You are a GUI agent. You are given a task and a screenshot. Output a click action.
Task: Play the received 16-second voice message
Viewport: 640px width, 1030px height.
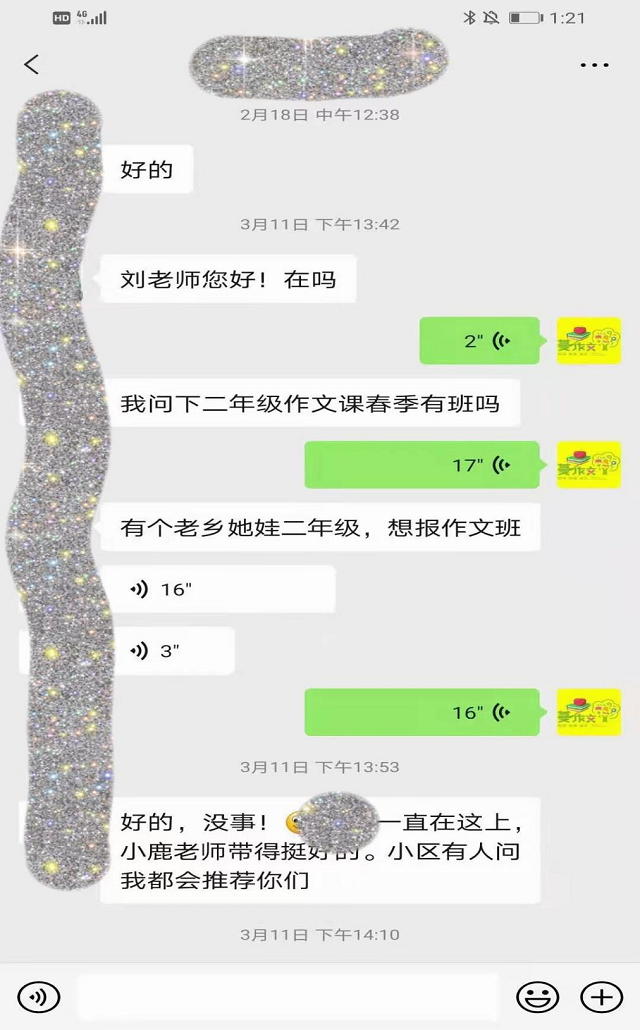(218, 589)
